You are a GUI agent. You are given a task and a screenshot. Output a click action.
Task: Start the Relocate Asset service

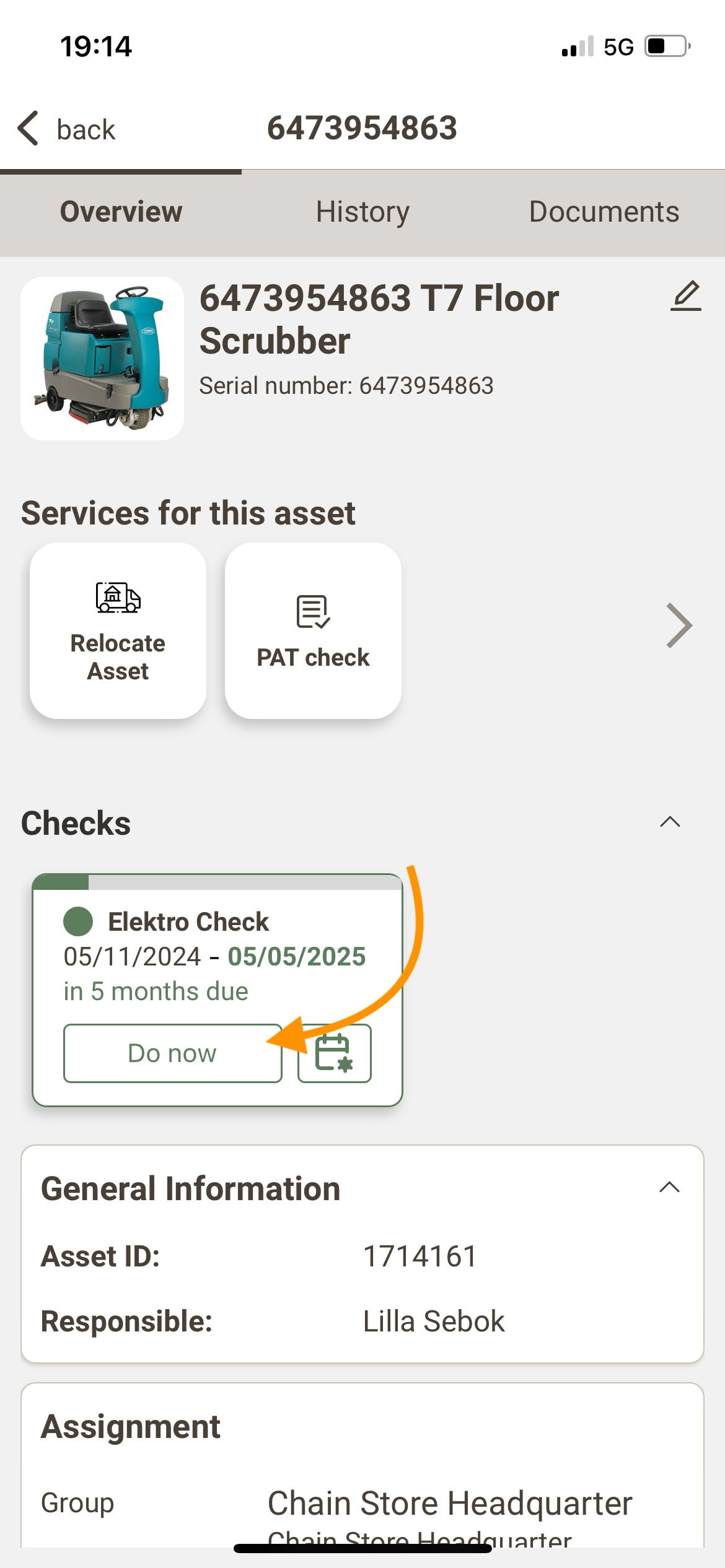click(118, 630)
